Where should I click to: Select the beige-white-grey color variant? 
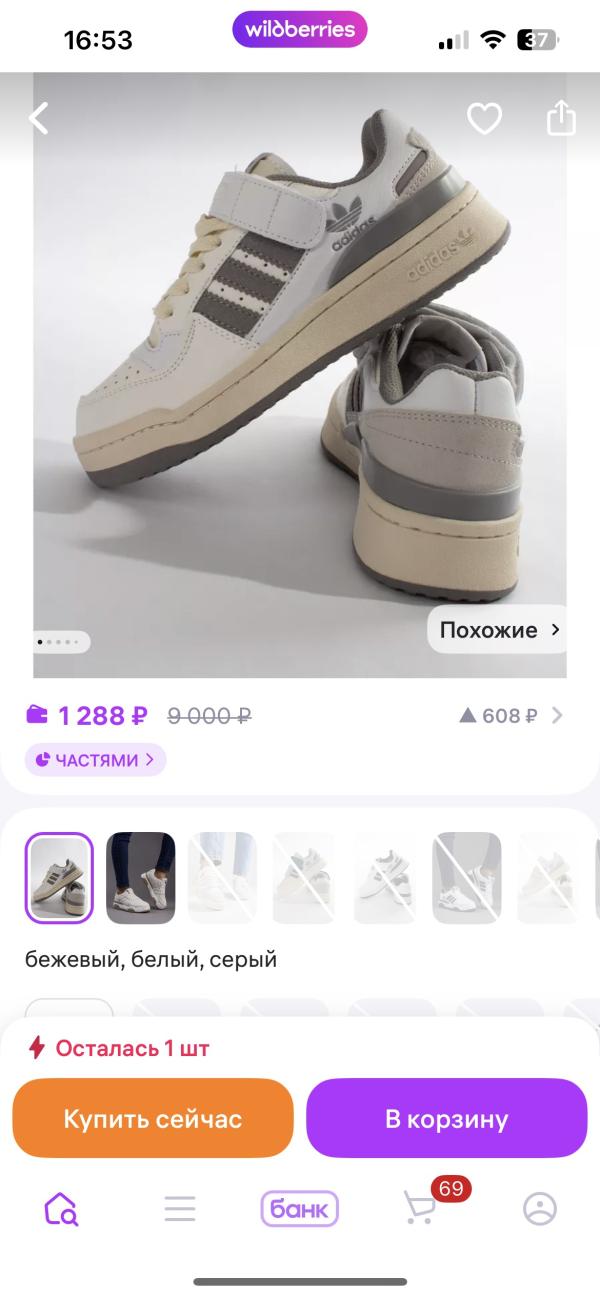click(x=59, y=878)
